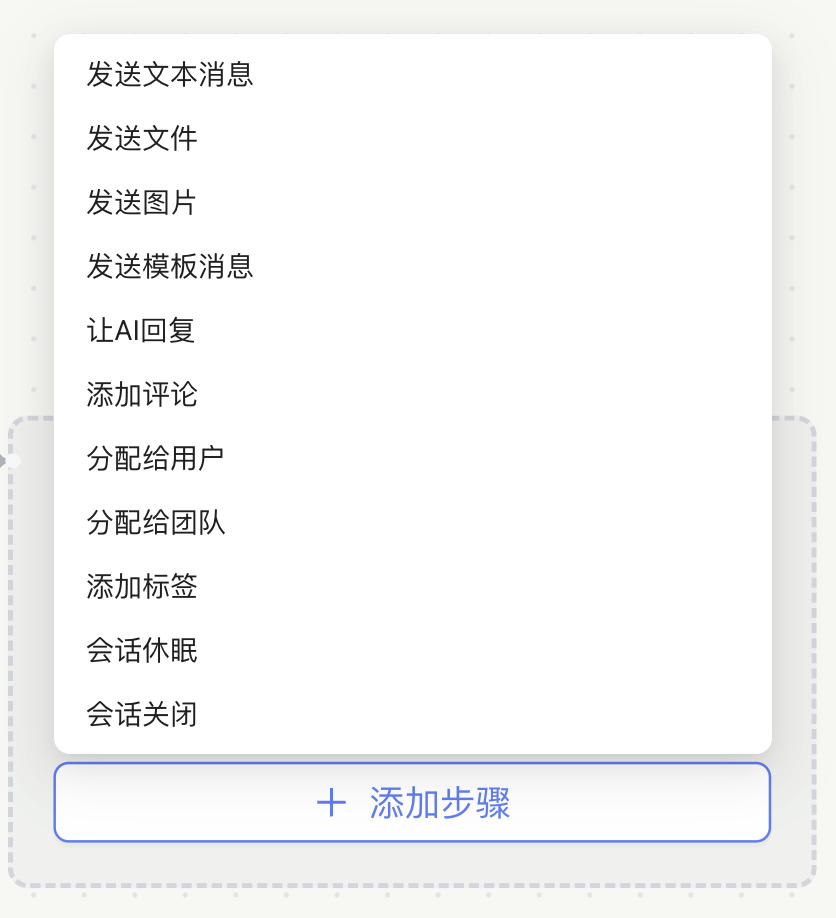The height and width of the screenshot is (918, 836).
Task: Select 会话休眠 step
Action: click(x=142, y=650)
